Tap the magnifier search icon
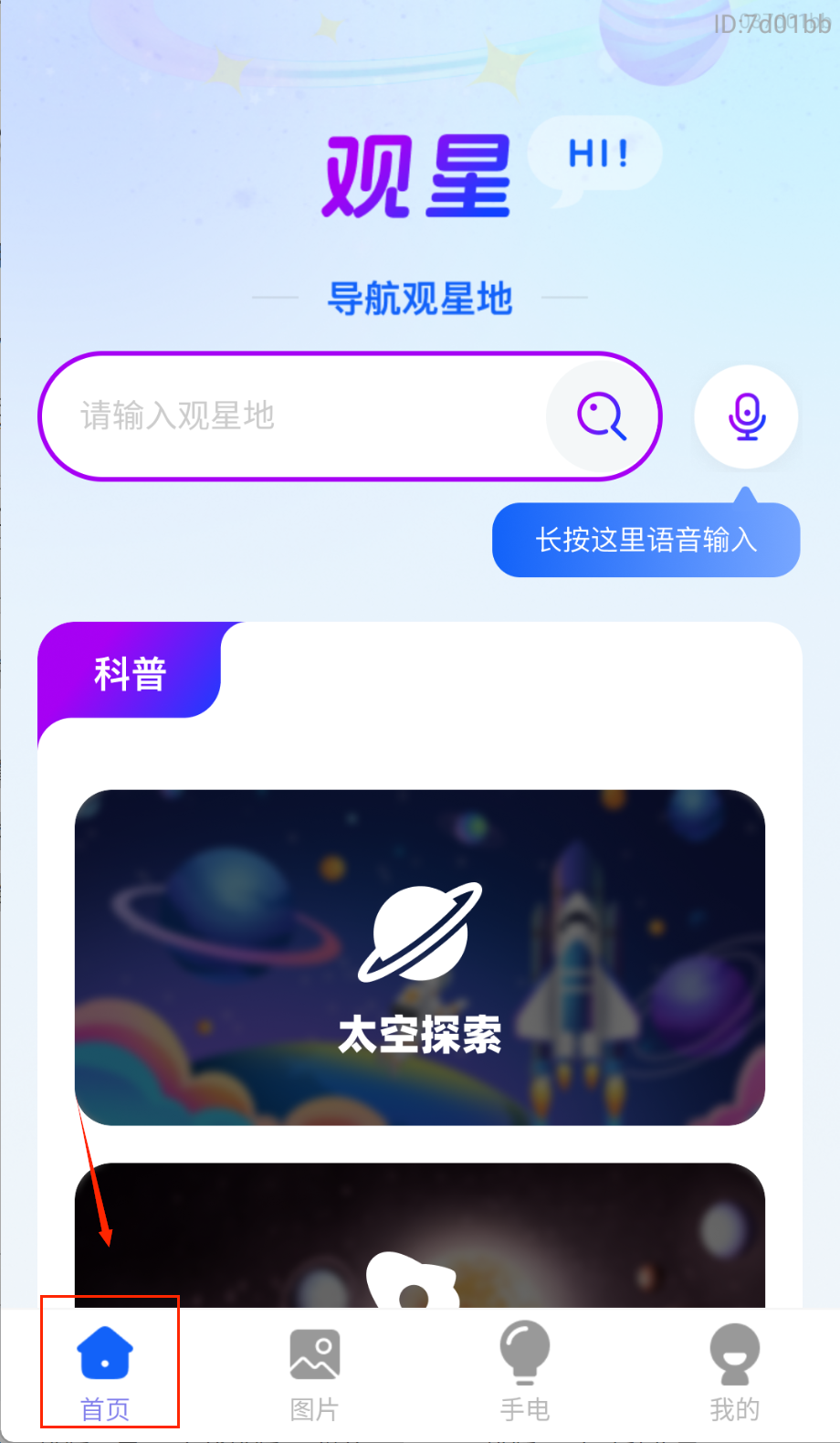This screenshot has width=840, height=1443. (602, 416)
